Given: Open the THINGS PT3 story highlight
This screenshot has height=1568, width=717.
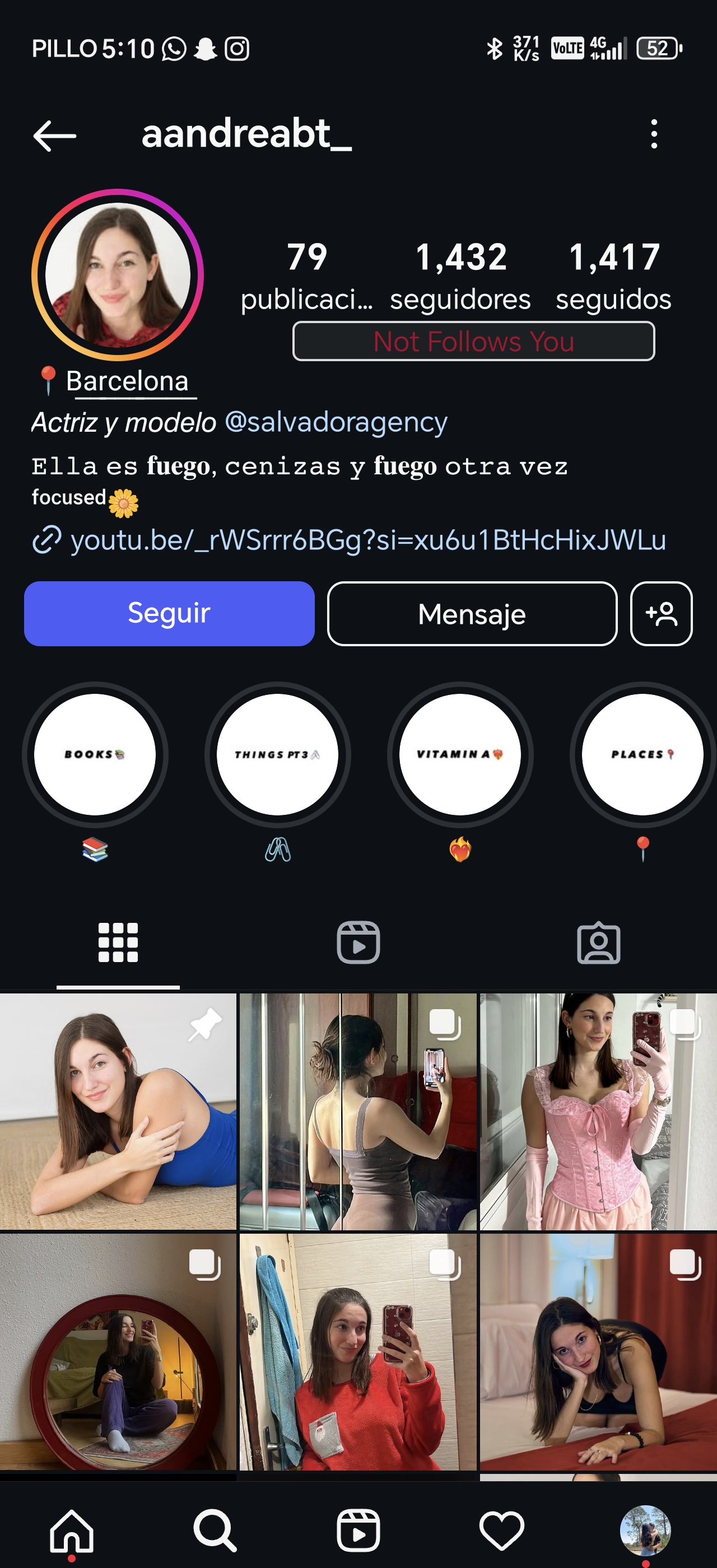Looking at the screenshot, I should coord(277,754).
